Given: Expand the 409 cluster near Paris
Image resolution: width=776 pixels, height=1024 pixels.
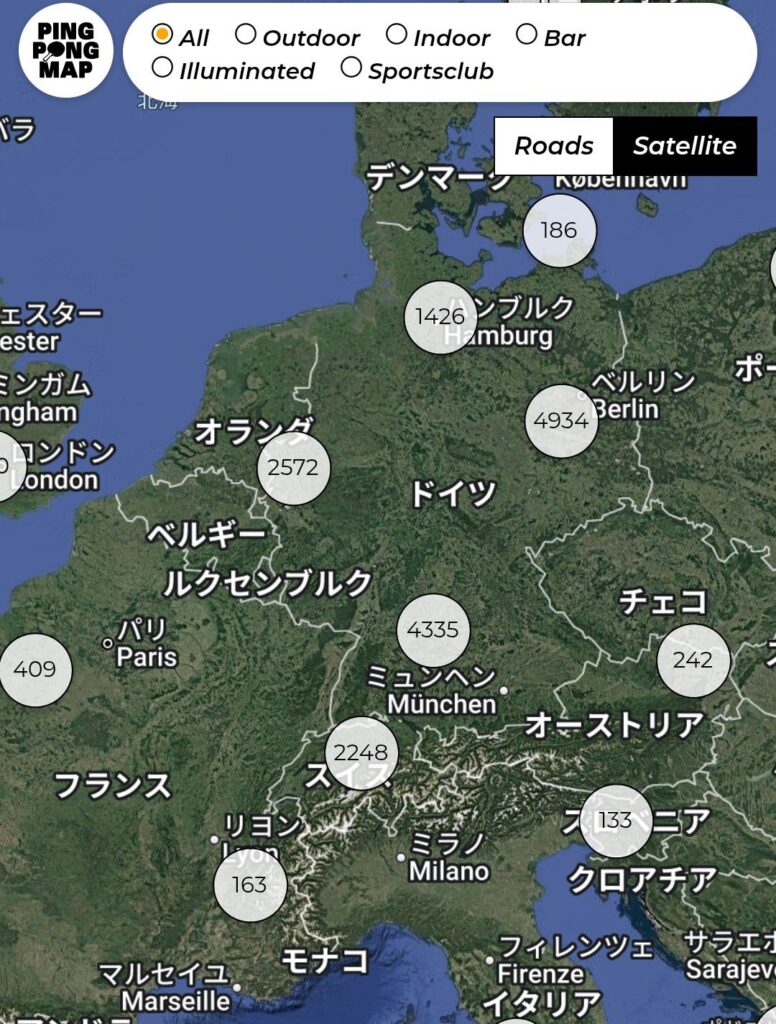Looking at the screenshot, I should [x=35, y=669].
